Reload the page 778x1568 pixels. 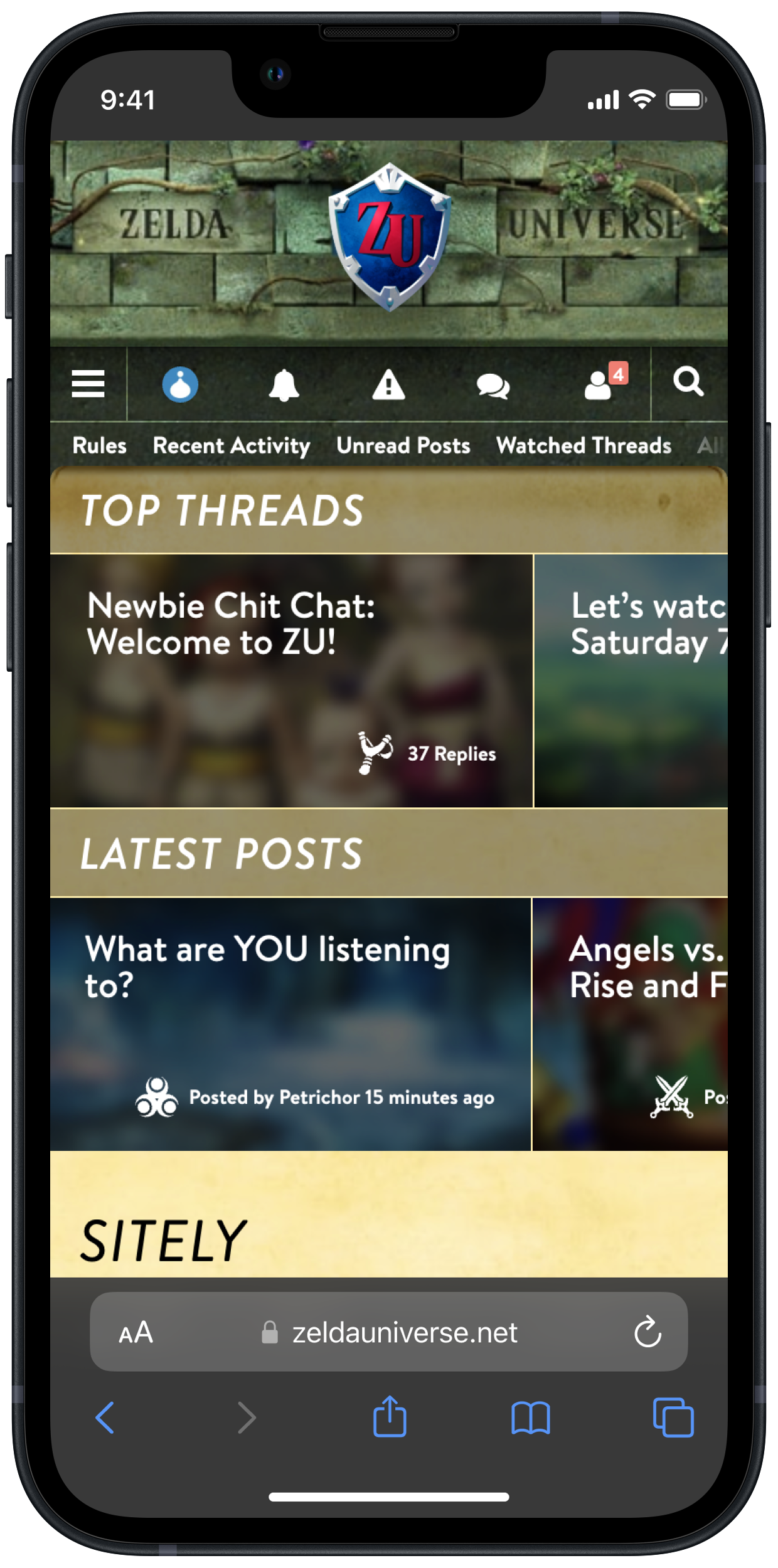click(x=647, y=1332)
